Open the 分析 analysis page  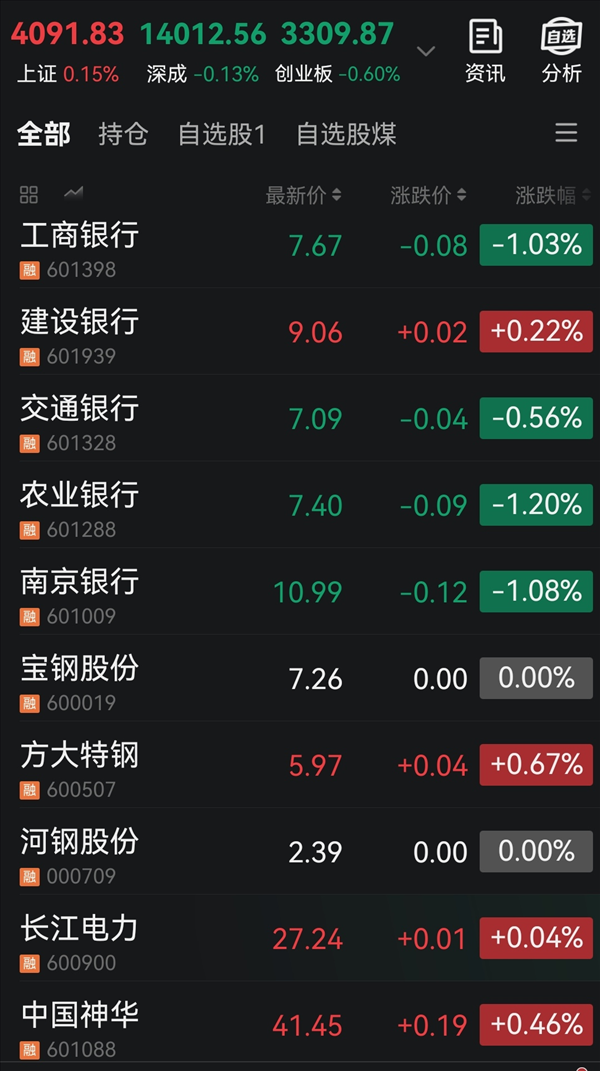pos(561,51)
